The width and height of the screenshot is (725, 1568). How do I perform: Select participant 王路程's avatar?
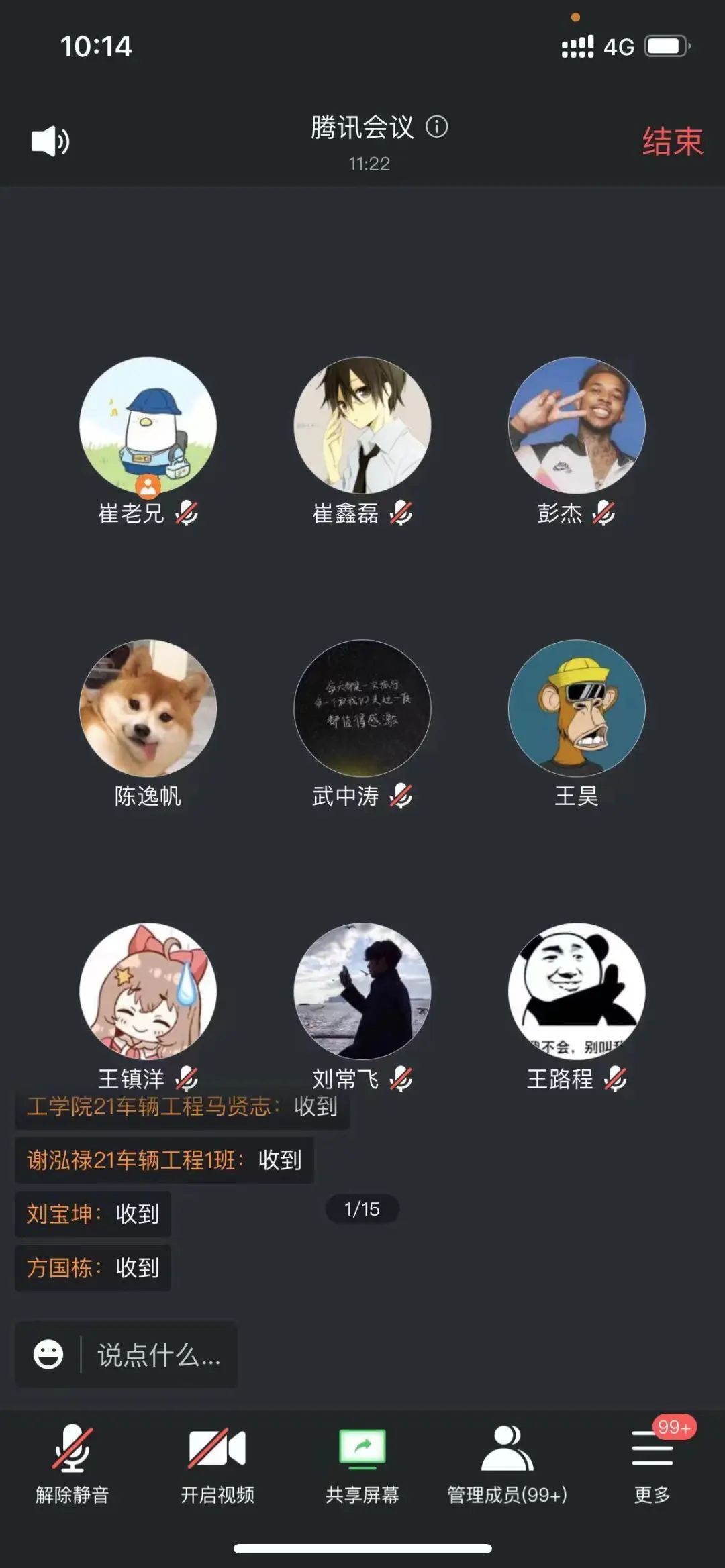pos(577,991)
